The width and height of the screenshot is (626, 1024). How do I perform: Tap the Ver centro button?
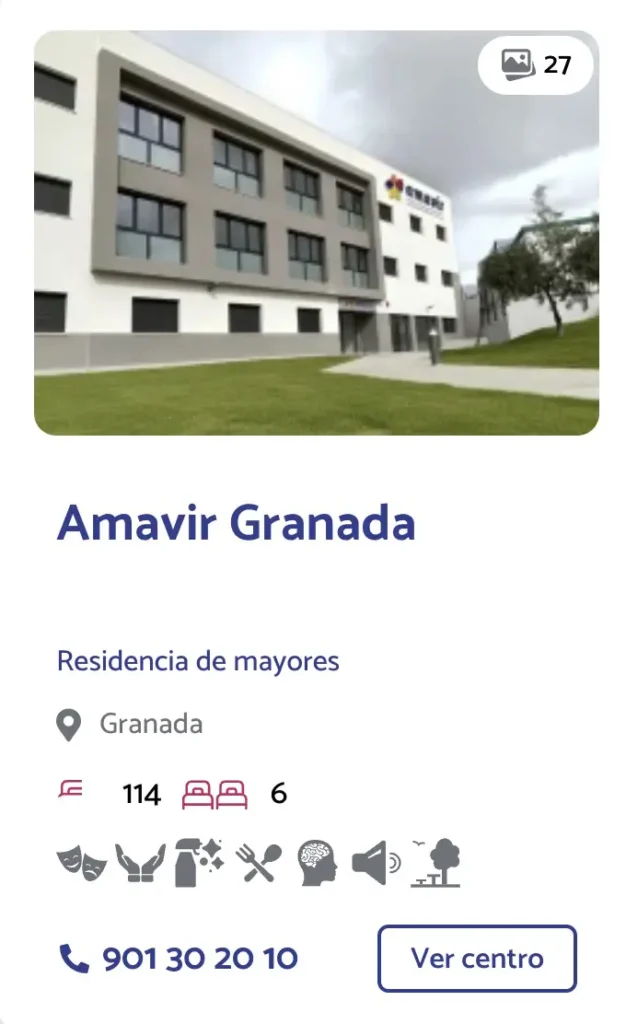tap(477, 958)
